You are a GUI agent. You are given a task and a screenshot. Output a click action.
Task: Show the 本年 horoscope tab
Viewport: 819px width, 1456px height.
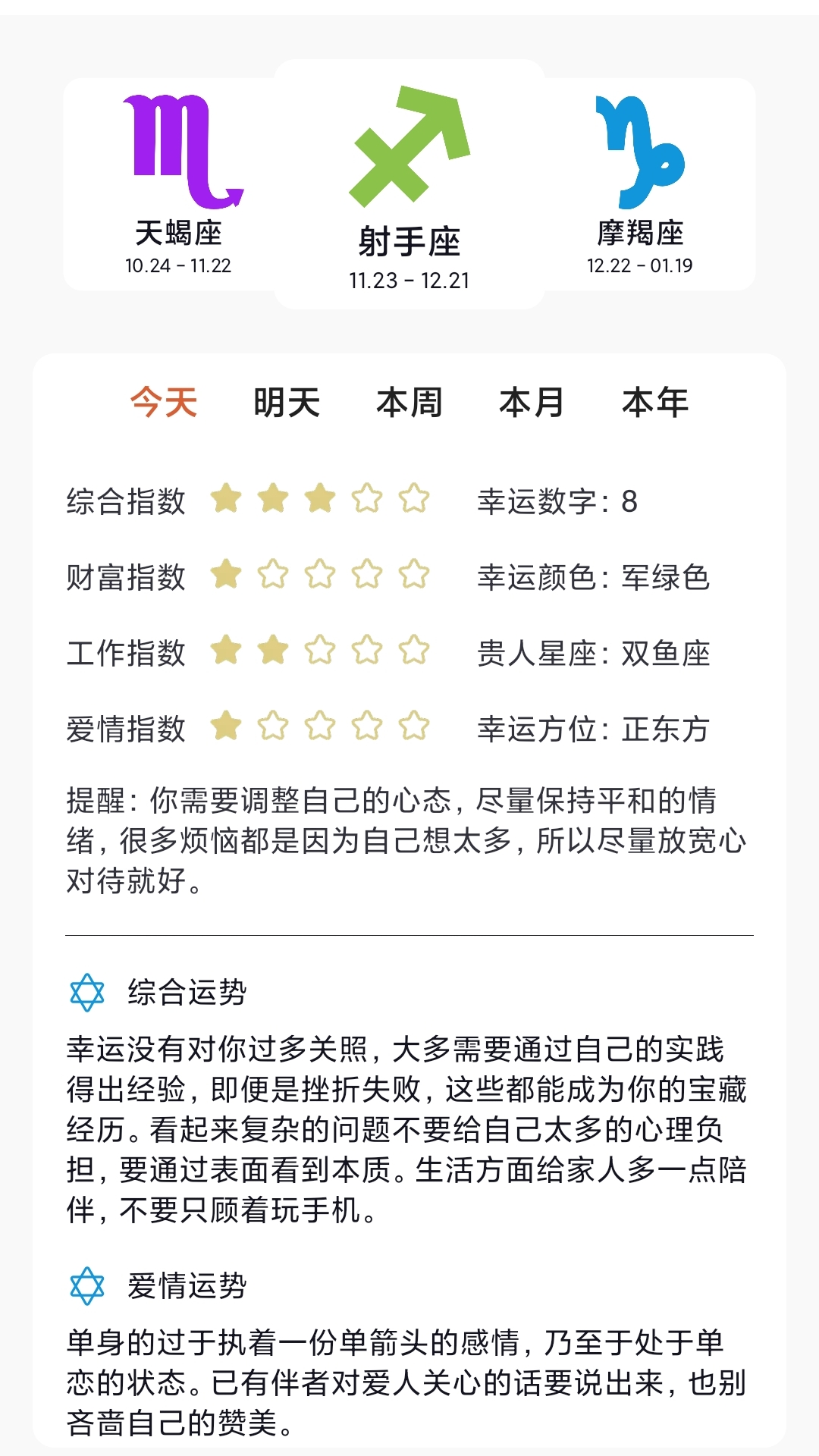coord(655,402)
